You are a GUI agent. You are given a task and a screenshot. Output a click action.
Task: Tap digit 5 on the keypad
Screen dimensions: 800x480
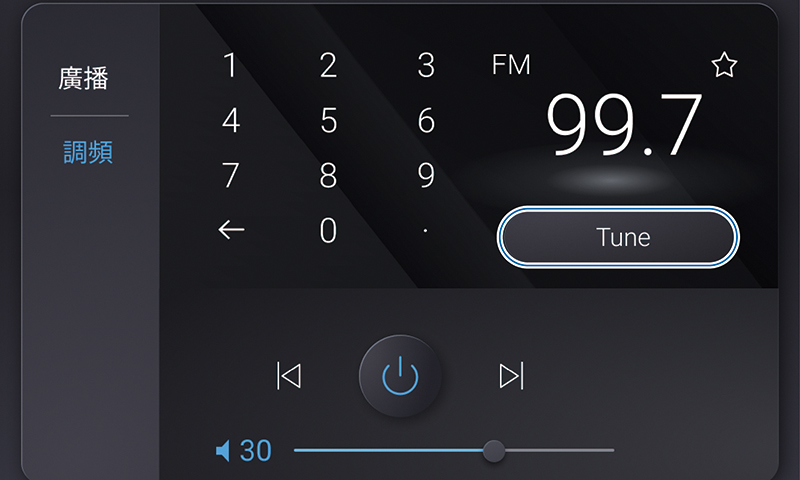(x=328, y=121)
